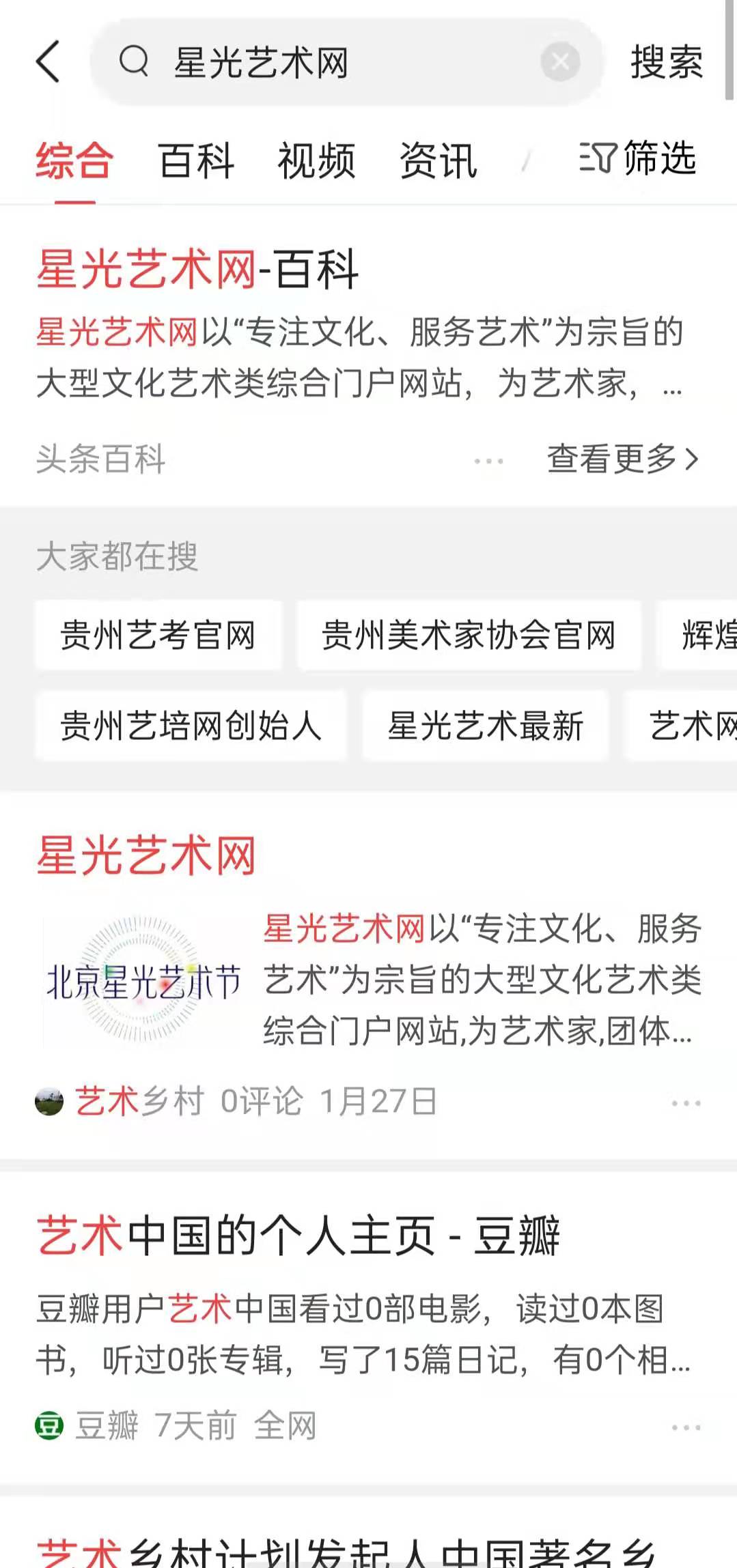Select the 贵州美术家协会官网 suggestion chip

click(x=469, y=636)
